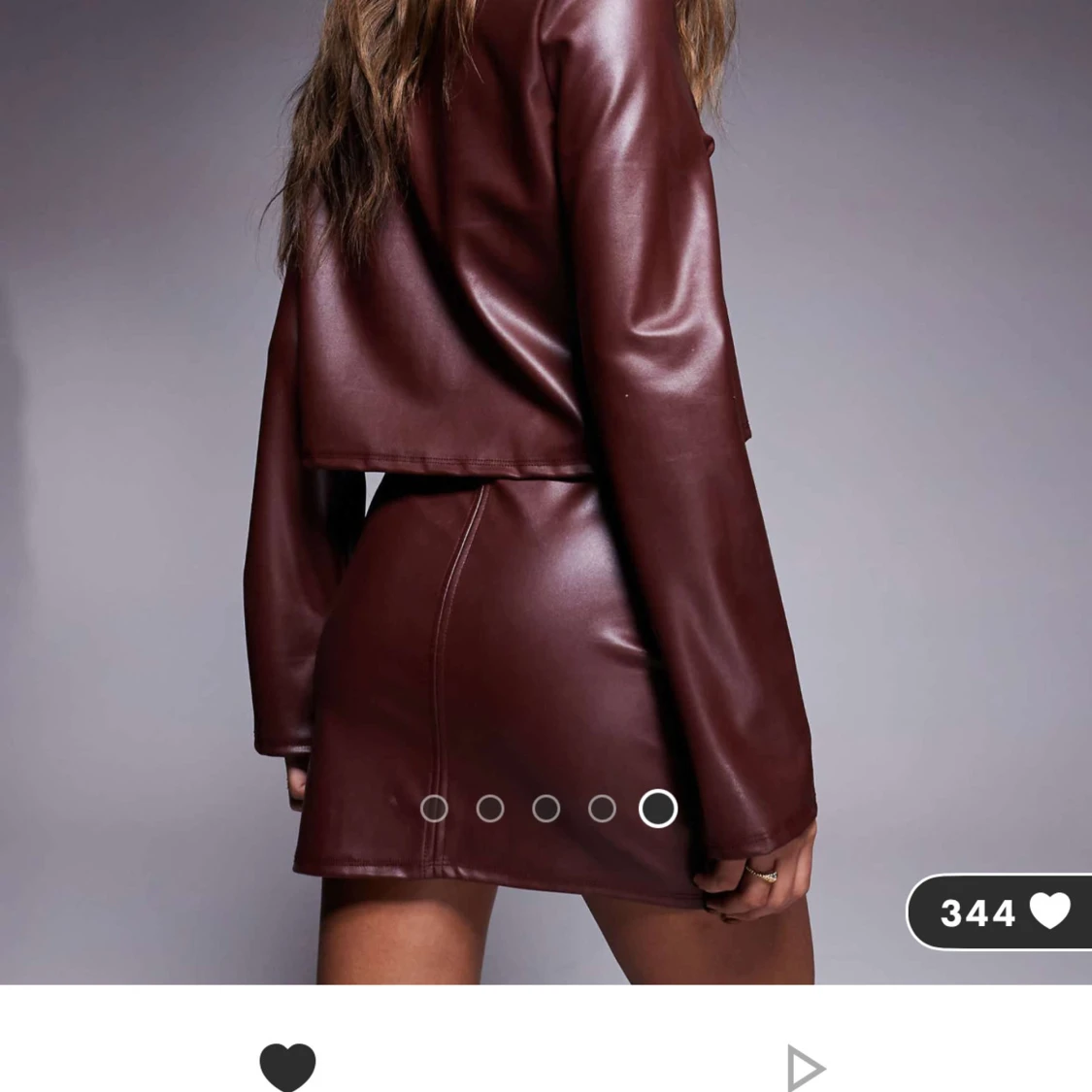Image resolution: width=1092 pixels, height=1092 pixels.
Task: Play the product video
Action: coord(804,1068)
